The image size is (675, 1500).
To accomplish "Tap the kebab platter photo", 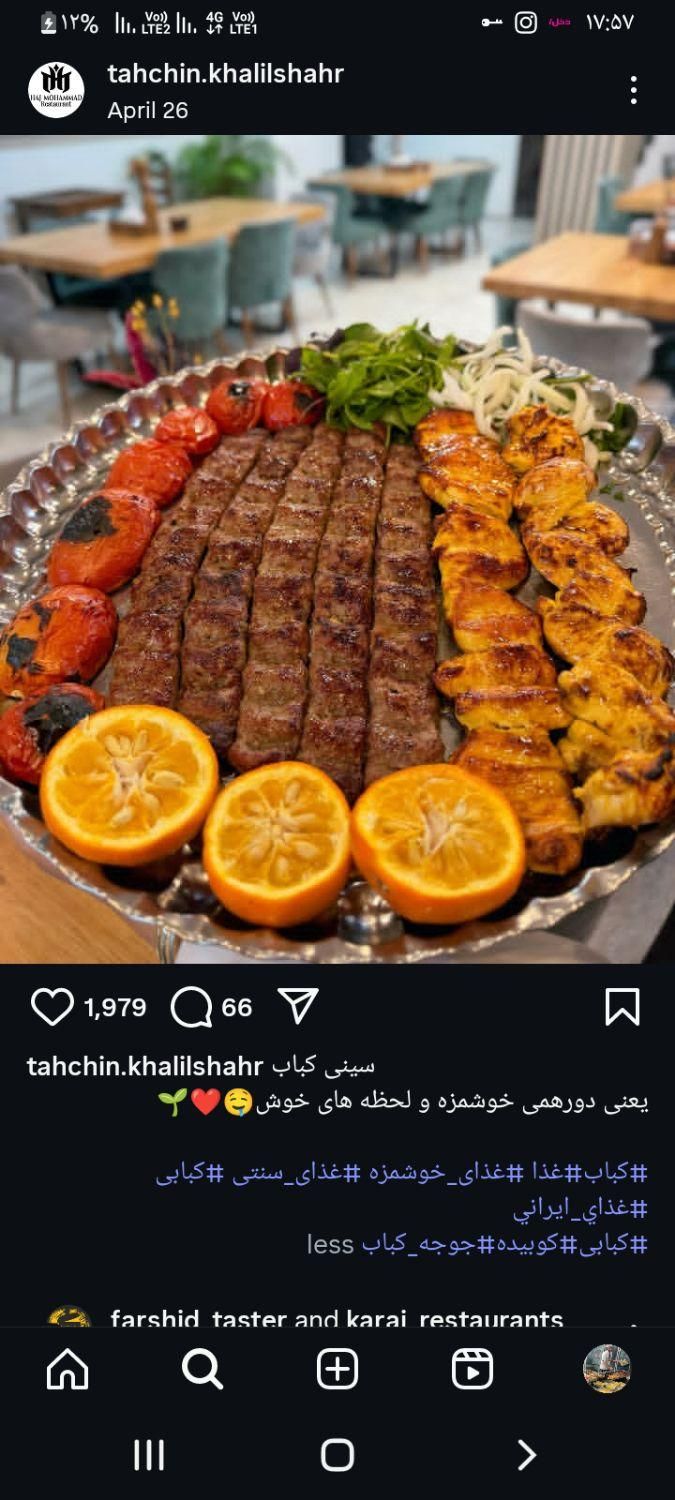I will [337, 550].
